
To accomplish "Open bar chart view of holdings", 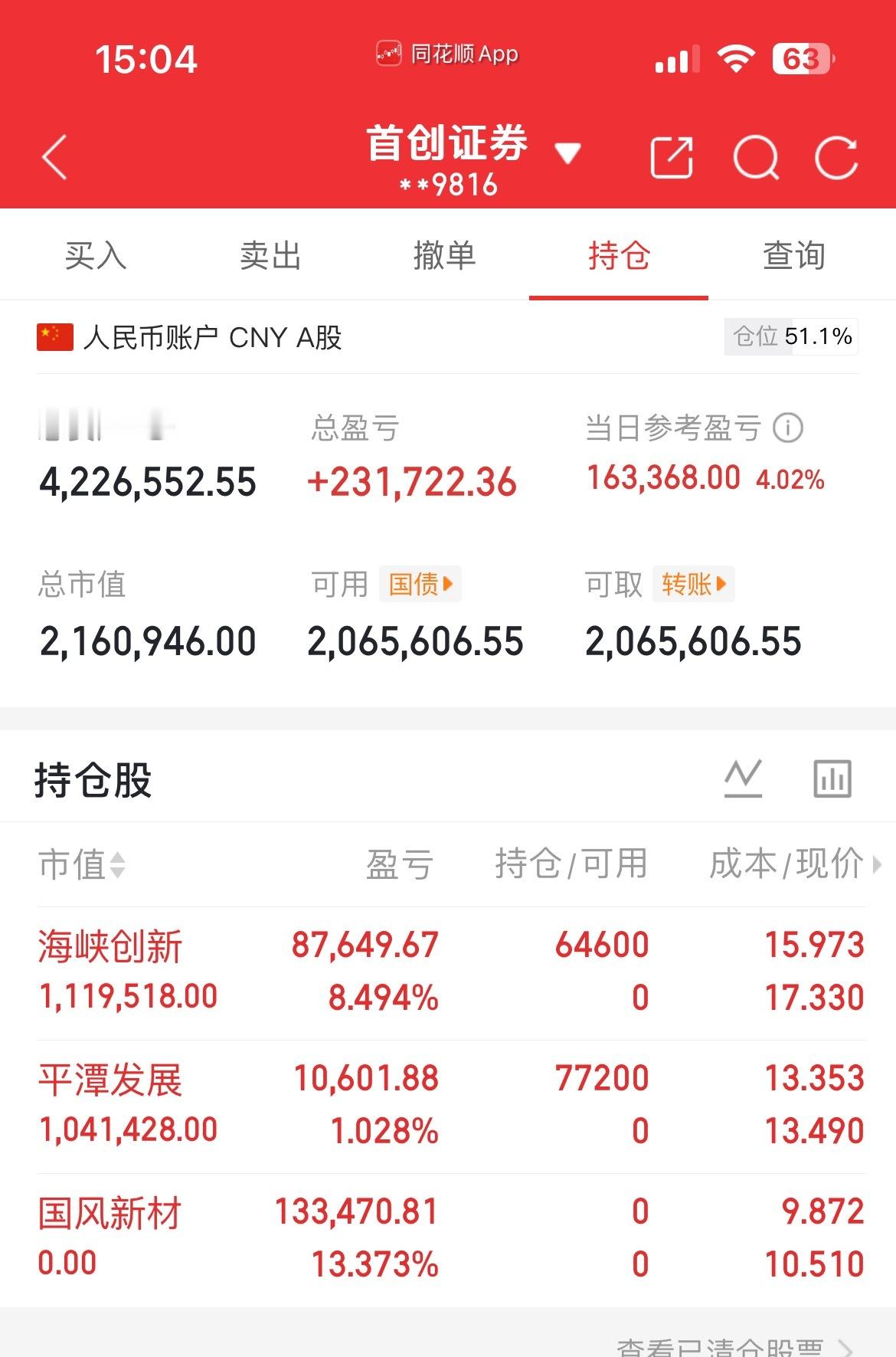I will tap(832, 776).
